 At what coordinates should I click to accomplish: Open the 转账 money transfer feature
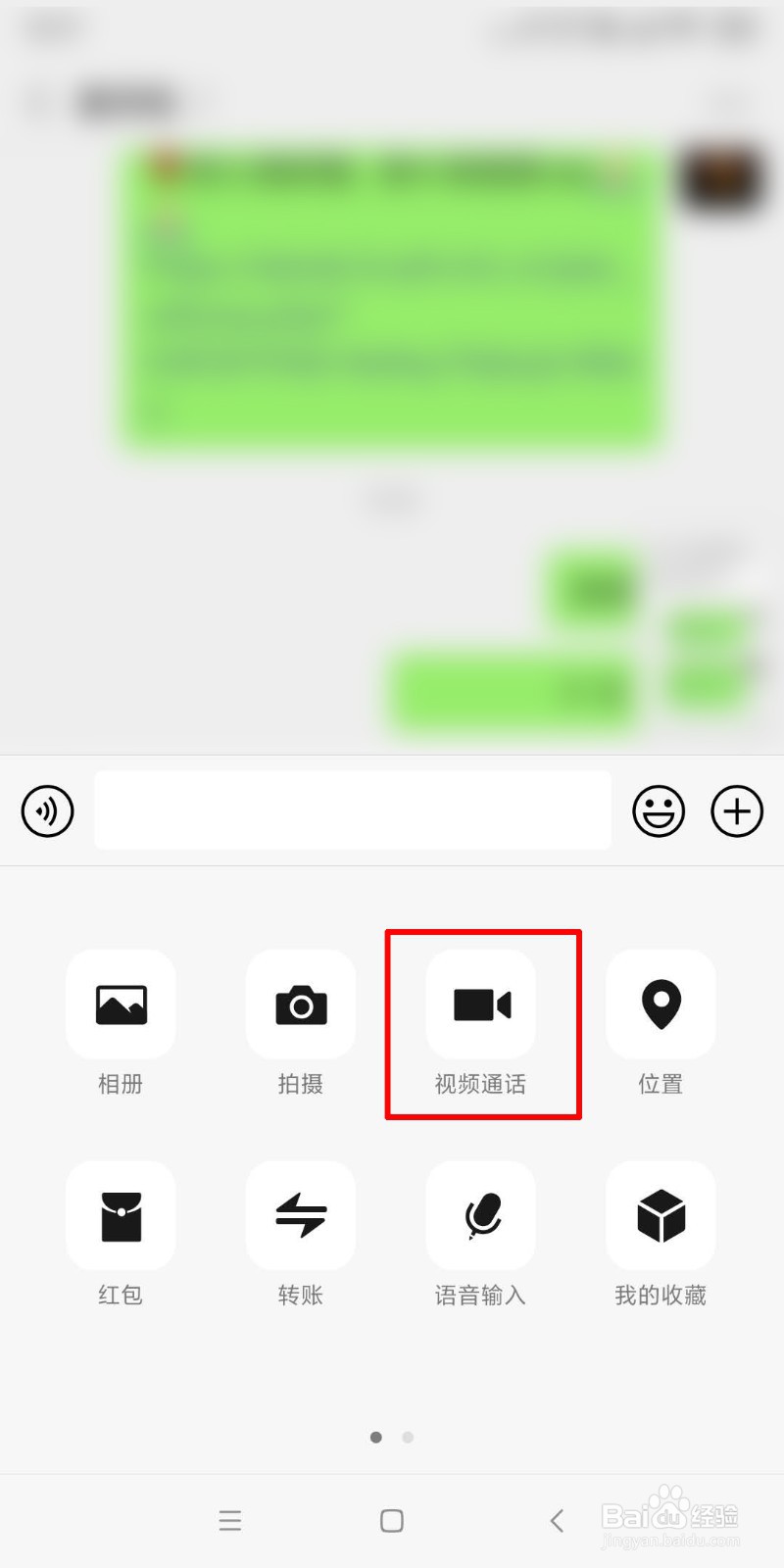tap(301, 1215)
